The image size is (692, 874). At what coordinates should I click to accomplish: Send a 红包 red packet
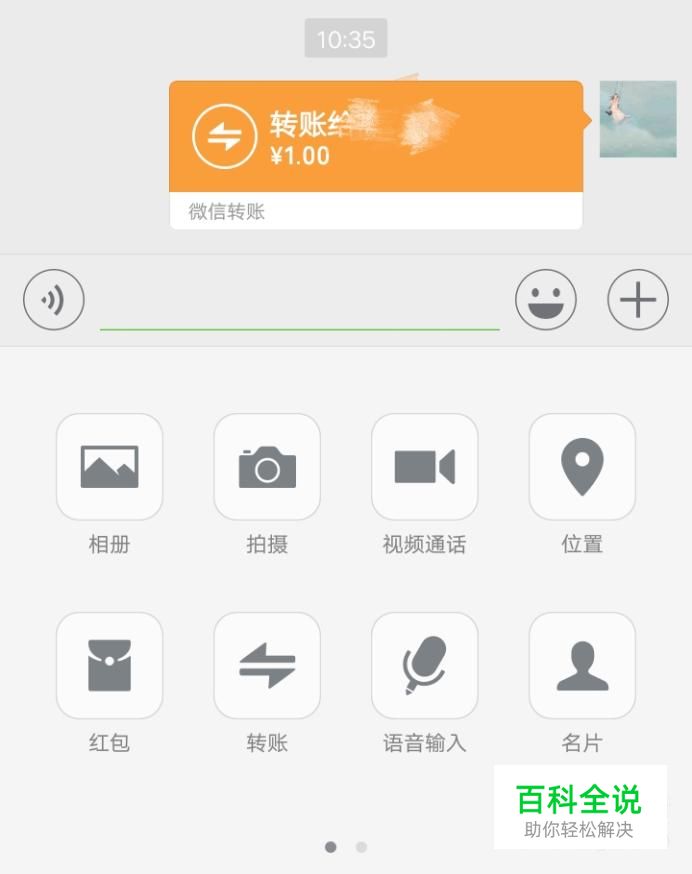109,666
